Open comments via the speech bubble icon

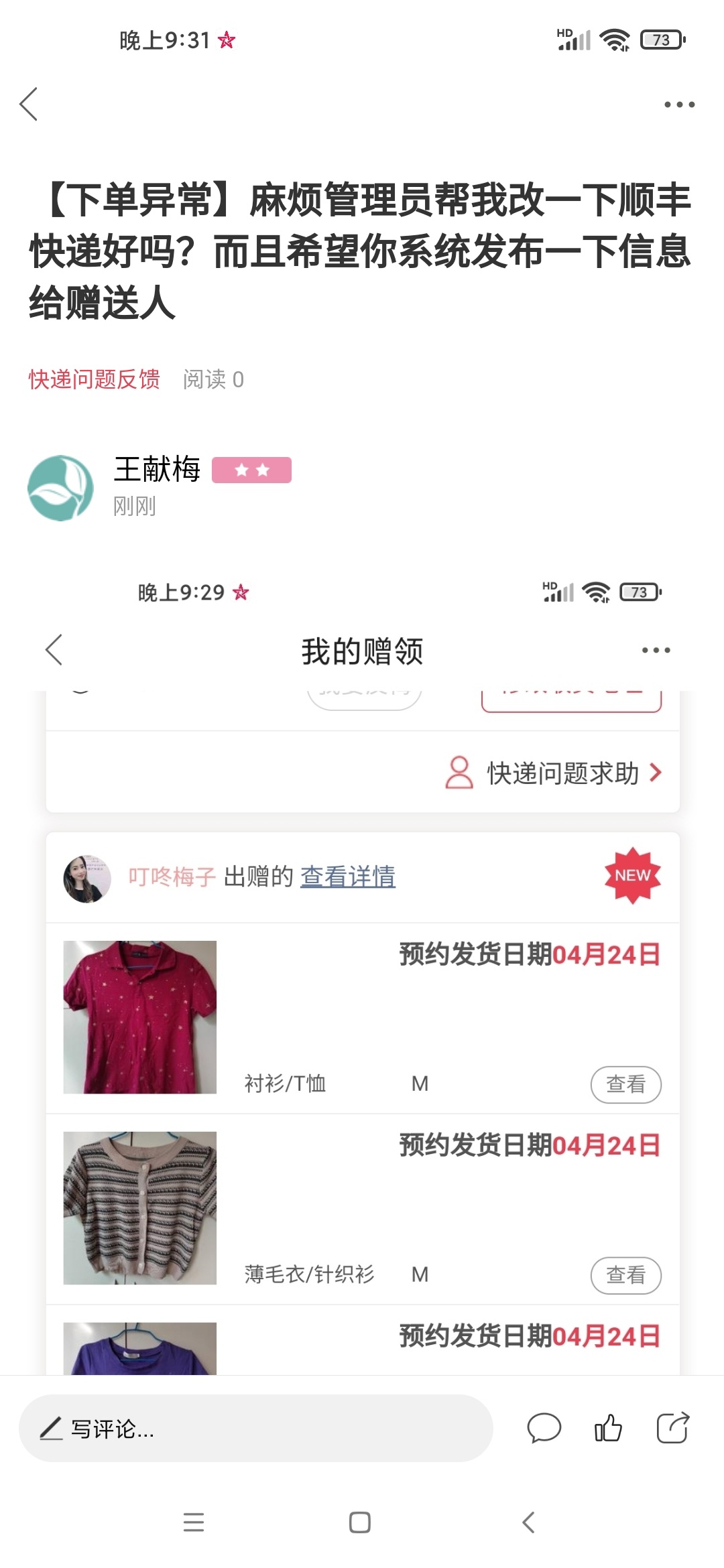(x=544, y=1428)
